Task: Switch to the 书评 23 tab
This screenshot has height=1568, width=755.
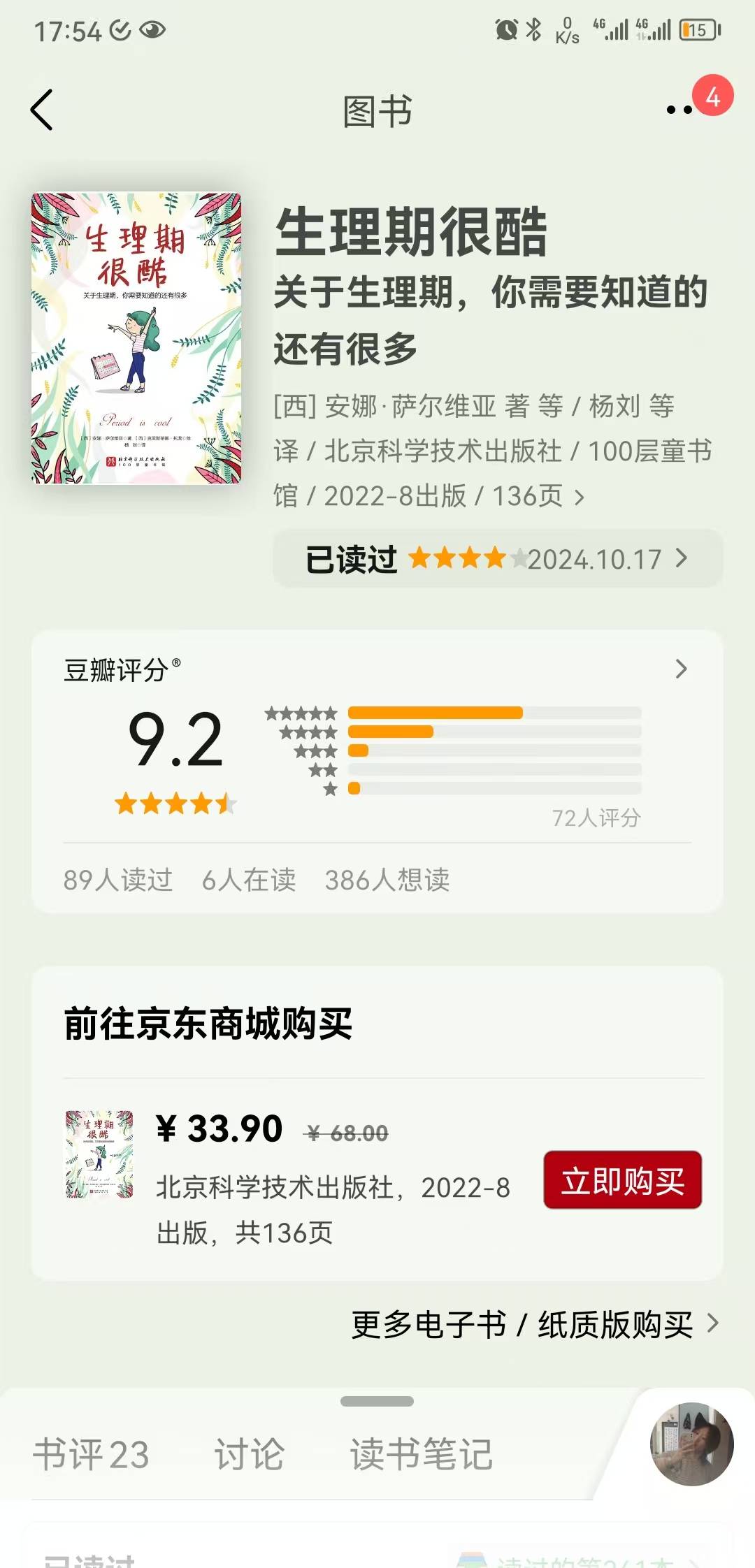Action: (x=91, y=1455)
